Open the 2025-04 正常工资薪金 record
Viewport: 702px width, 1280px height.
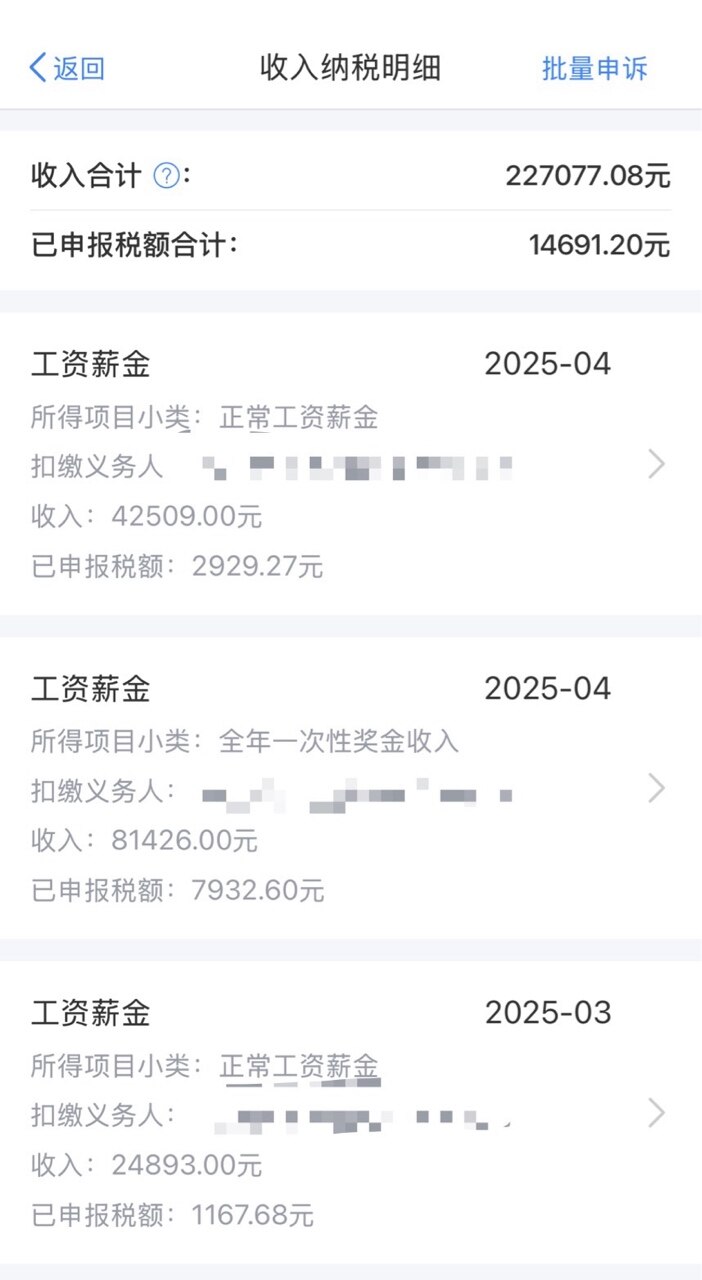click(x=351, y=464)
